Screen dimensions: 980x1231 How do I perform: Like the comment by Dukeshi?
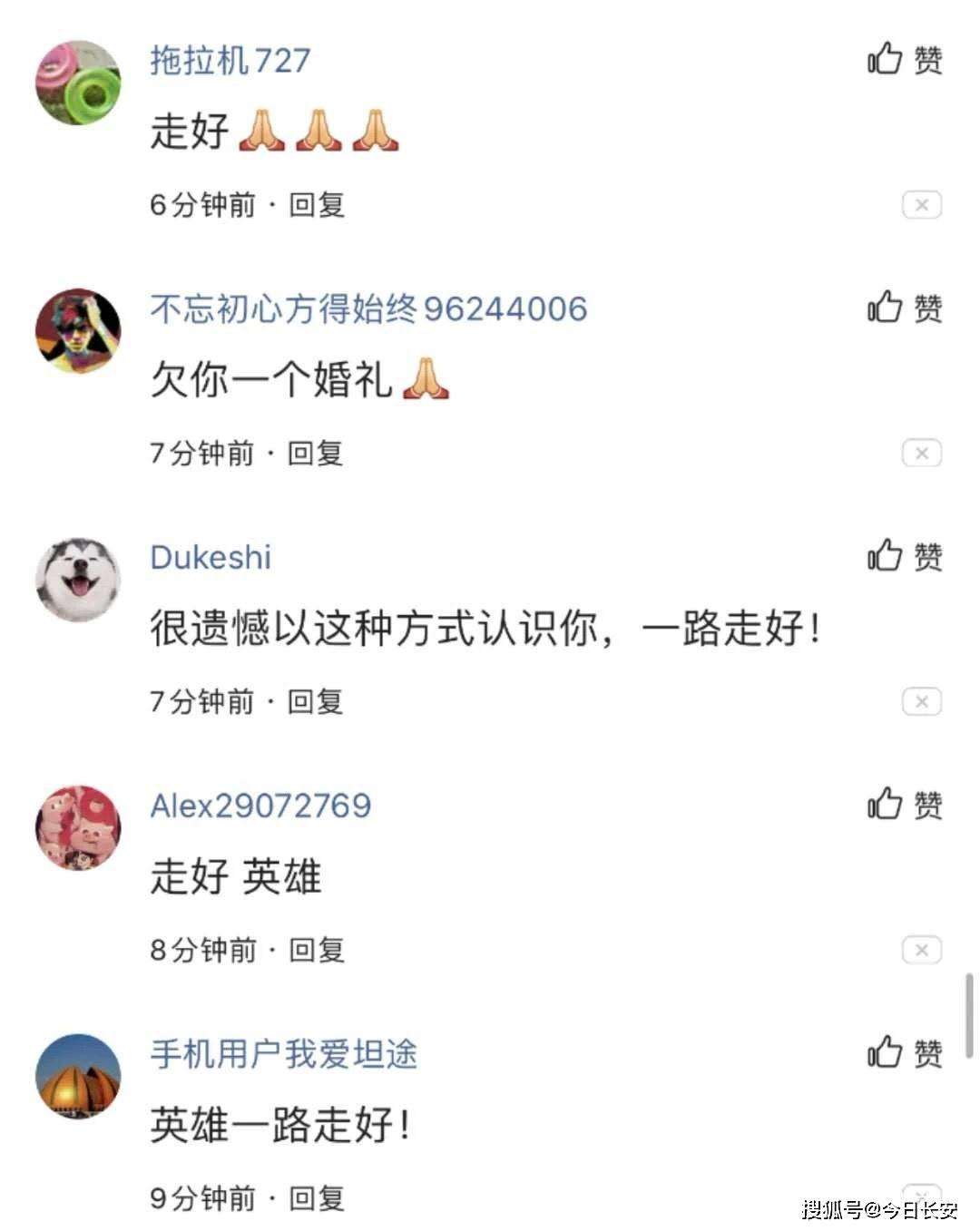point(904,556)
